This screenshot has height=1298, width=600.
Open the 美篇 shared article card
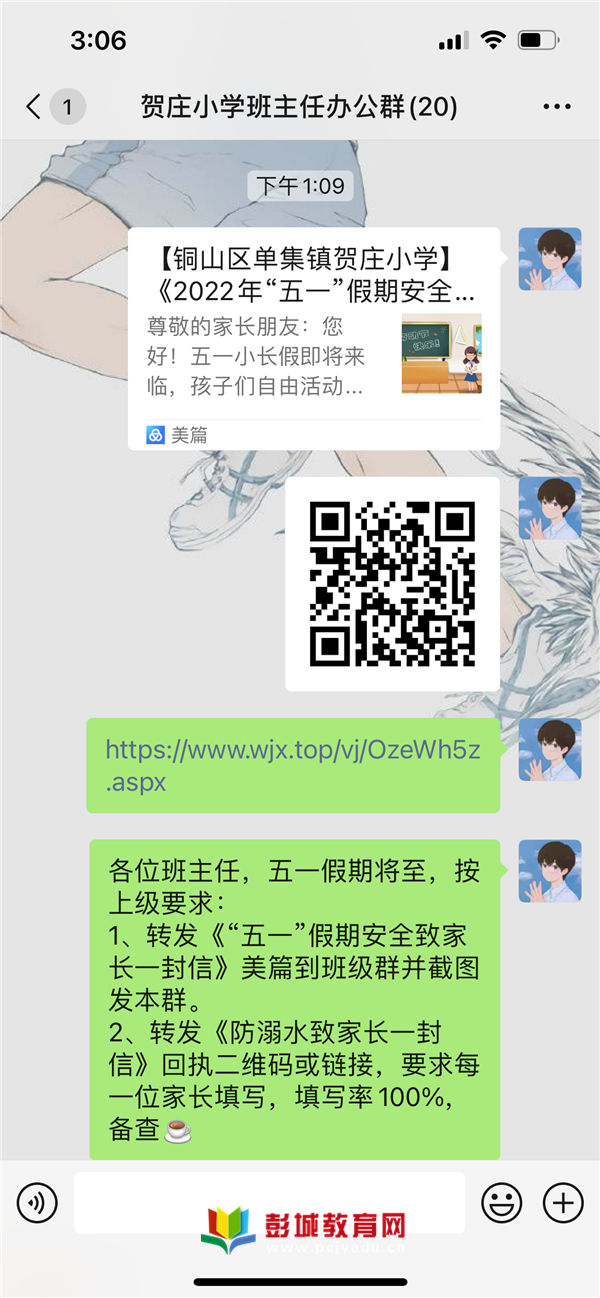click(313, 338)
